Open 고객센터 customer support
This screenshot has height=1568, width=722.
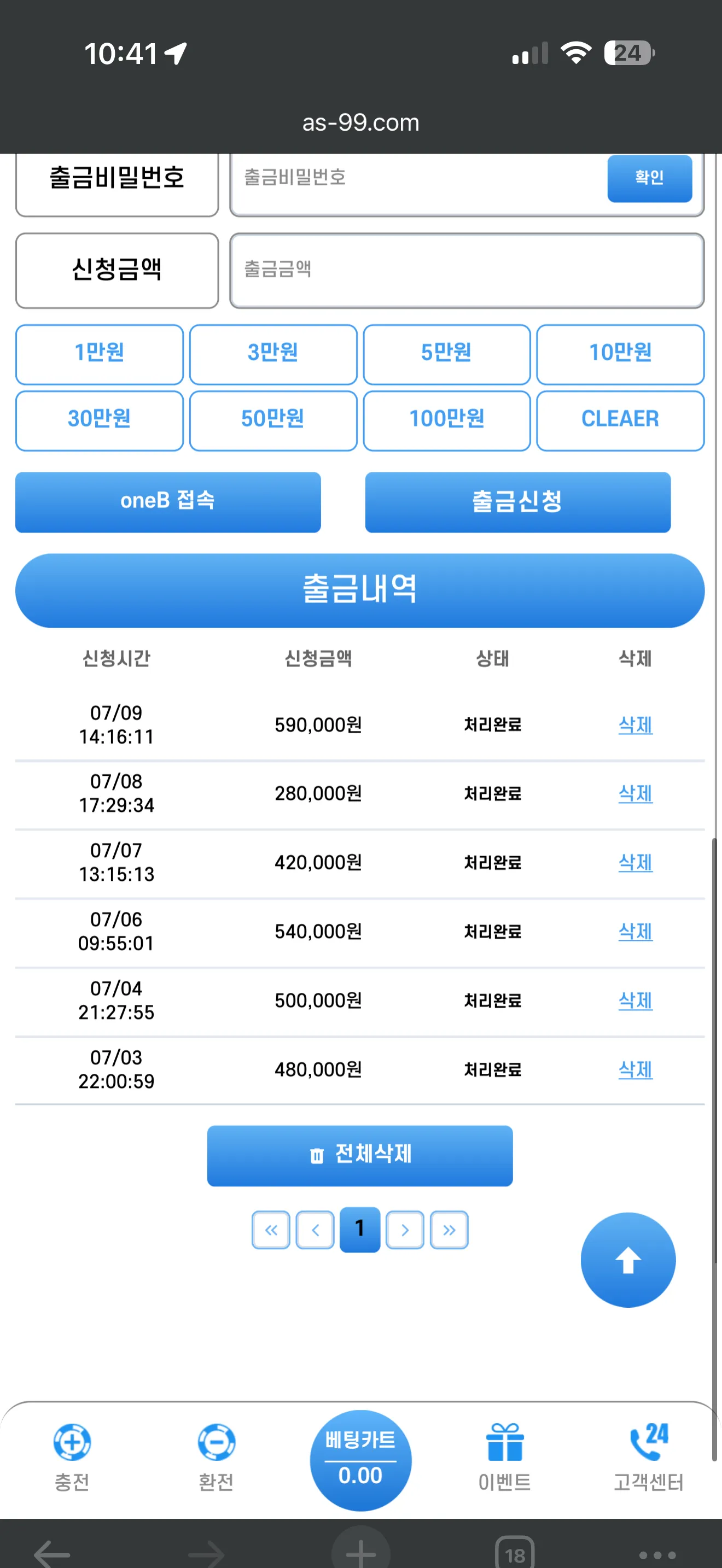[x=649, y=1459]
